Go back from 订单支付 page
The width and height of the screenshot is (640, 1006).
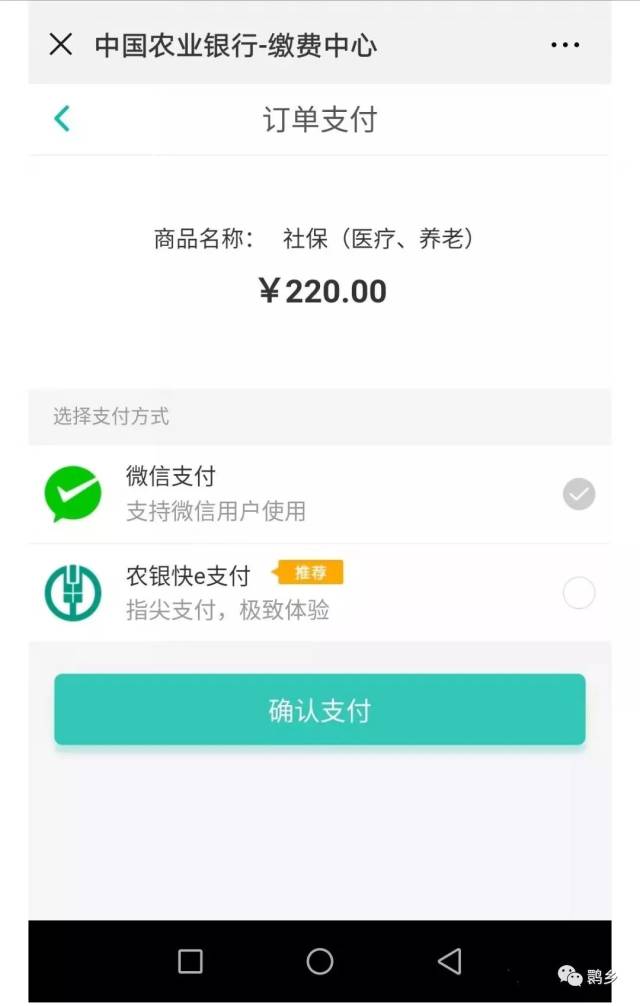[62, 119]
